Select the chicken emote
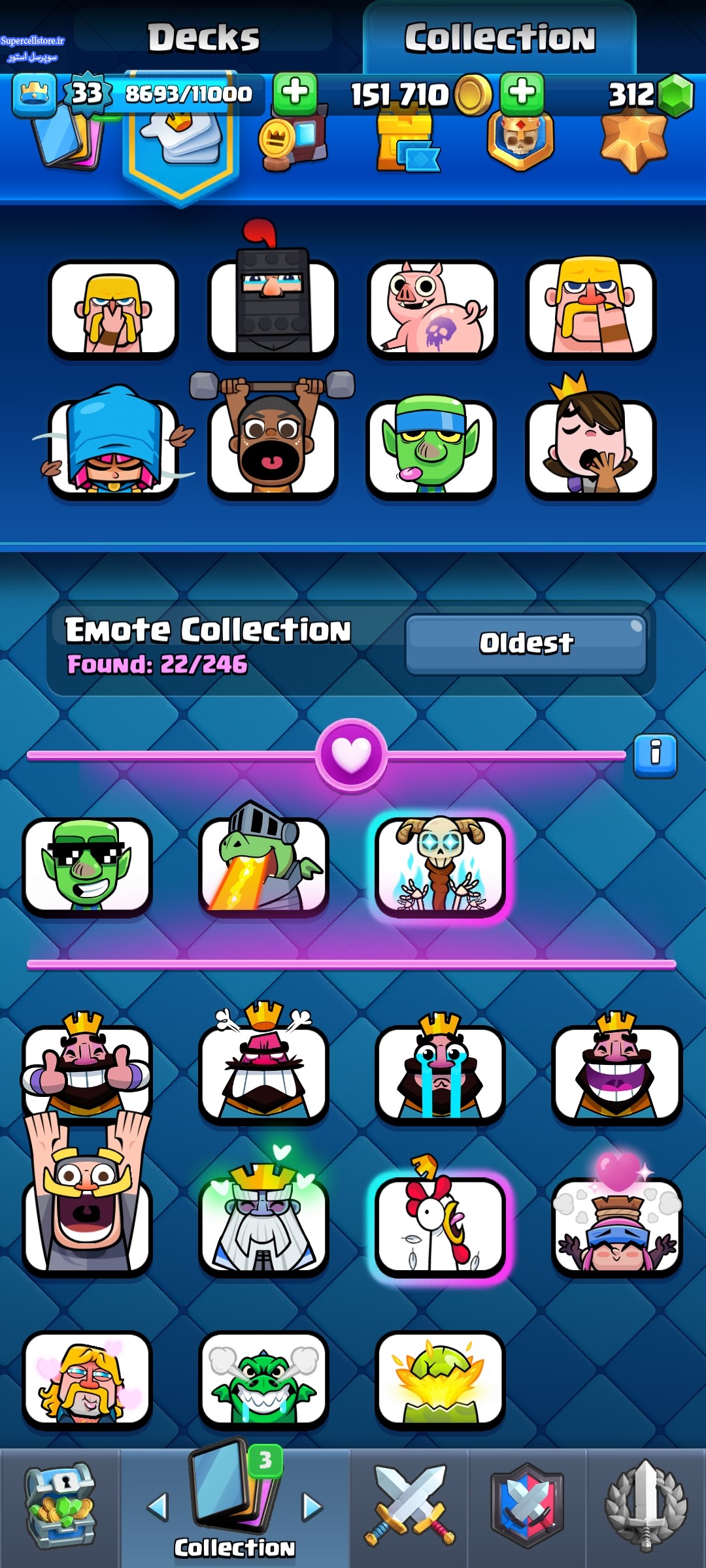The width and height of the screenshot is (706, 1568). [x=440, y=1225]
